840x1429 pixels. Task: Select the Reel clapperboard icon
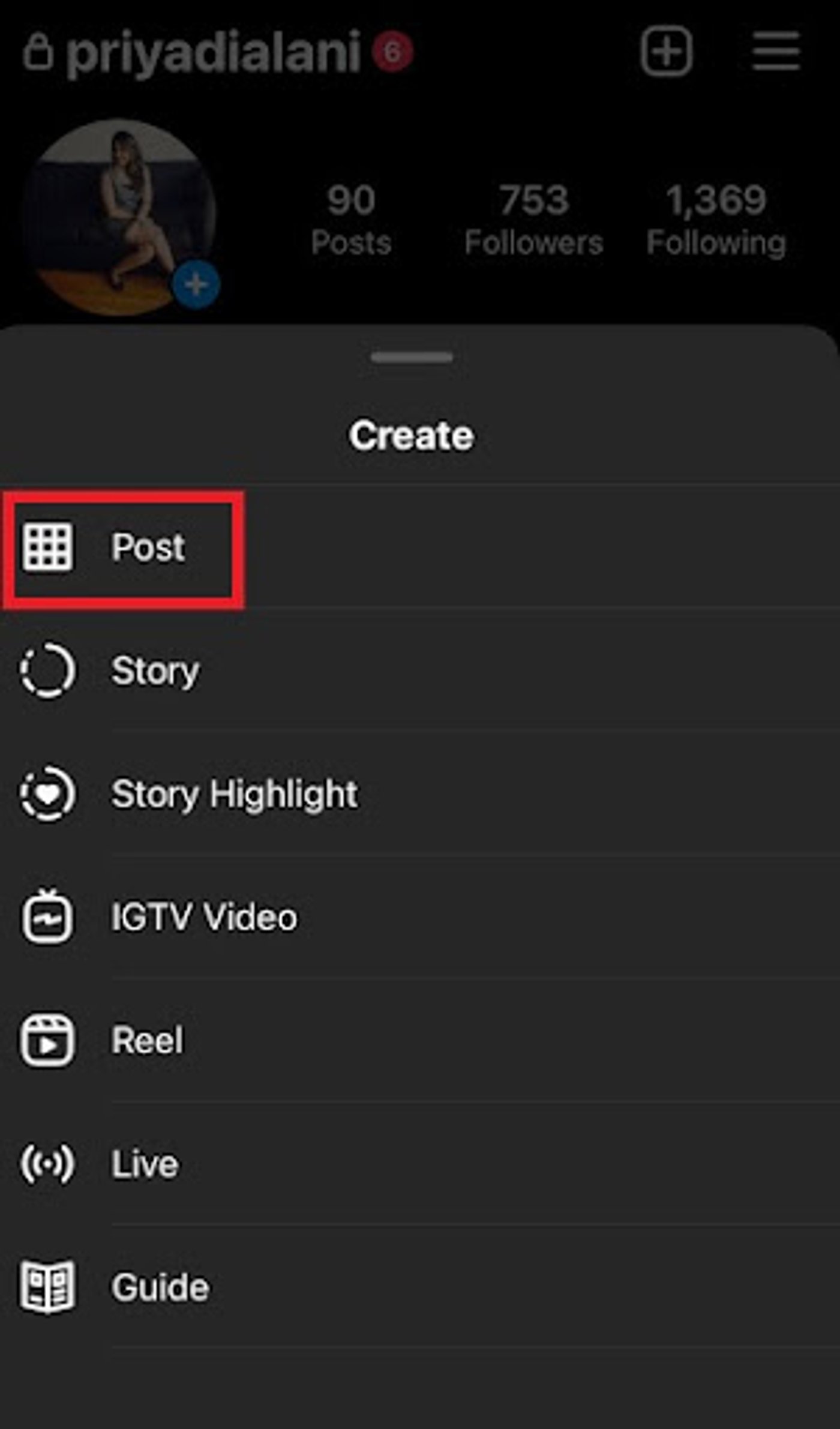[47, 1039]
